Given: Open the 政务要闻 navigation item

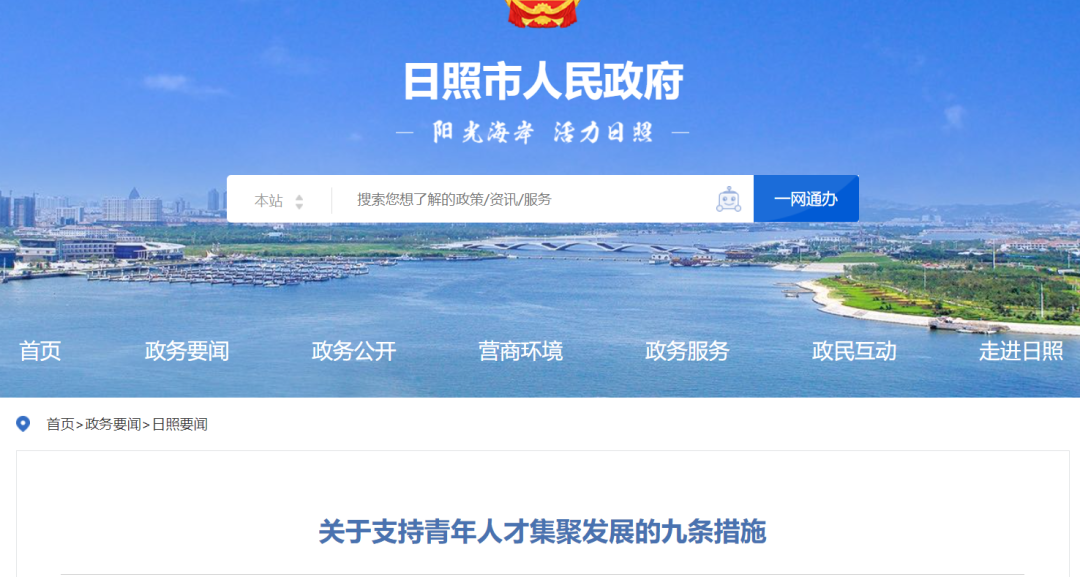Looking at the screenshot, I should point(187,351).
